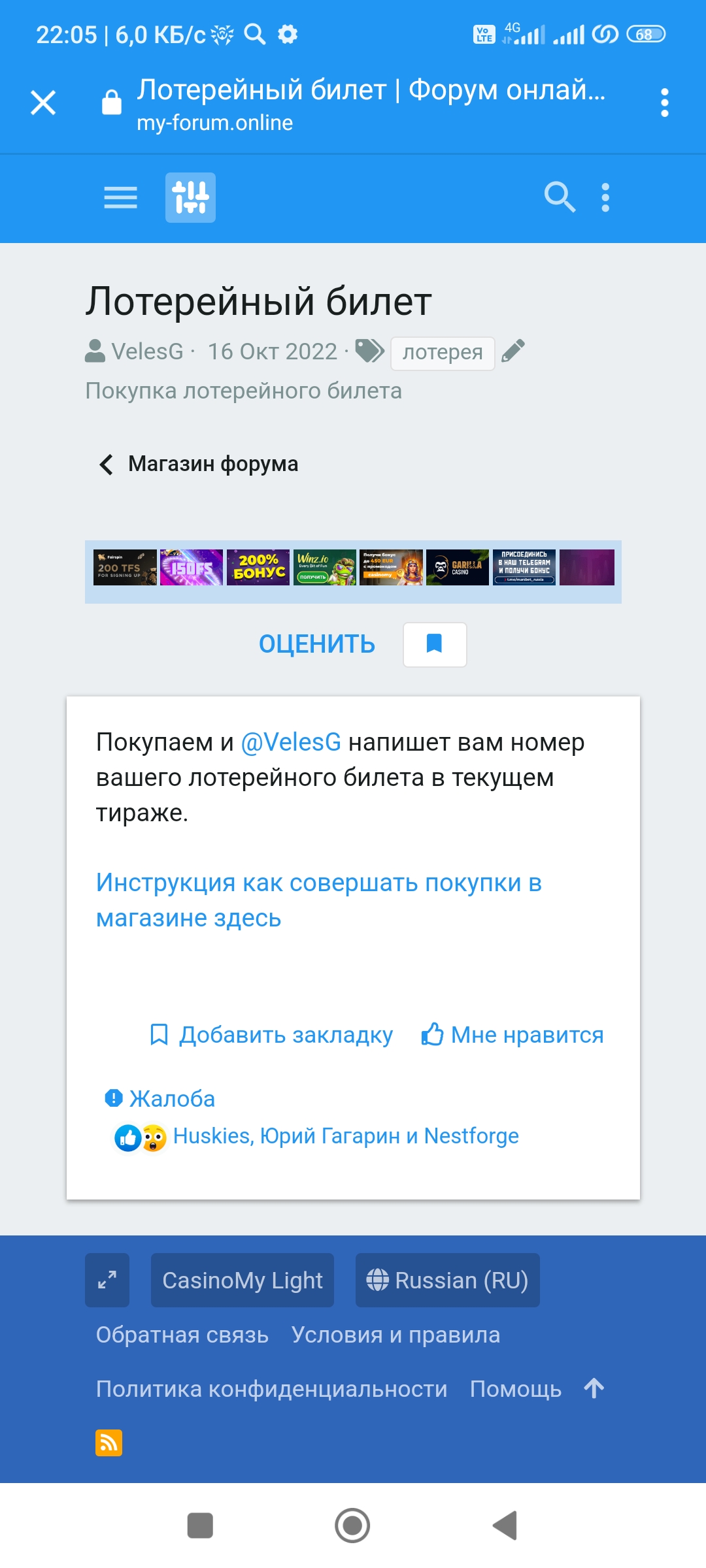The image size is (706, 1568).
Task: Report the post via Жалоба
Action: (160, 1099)
